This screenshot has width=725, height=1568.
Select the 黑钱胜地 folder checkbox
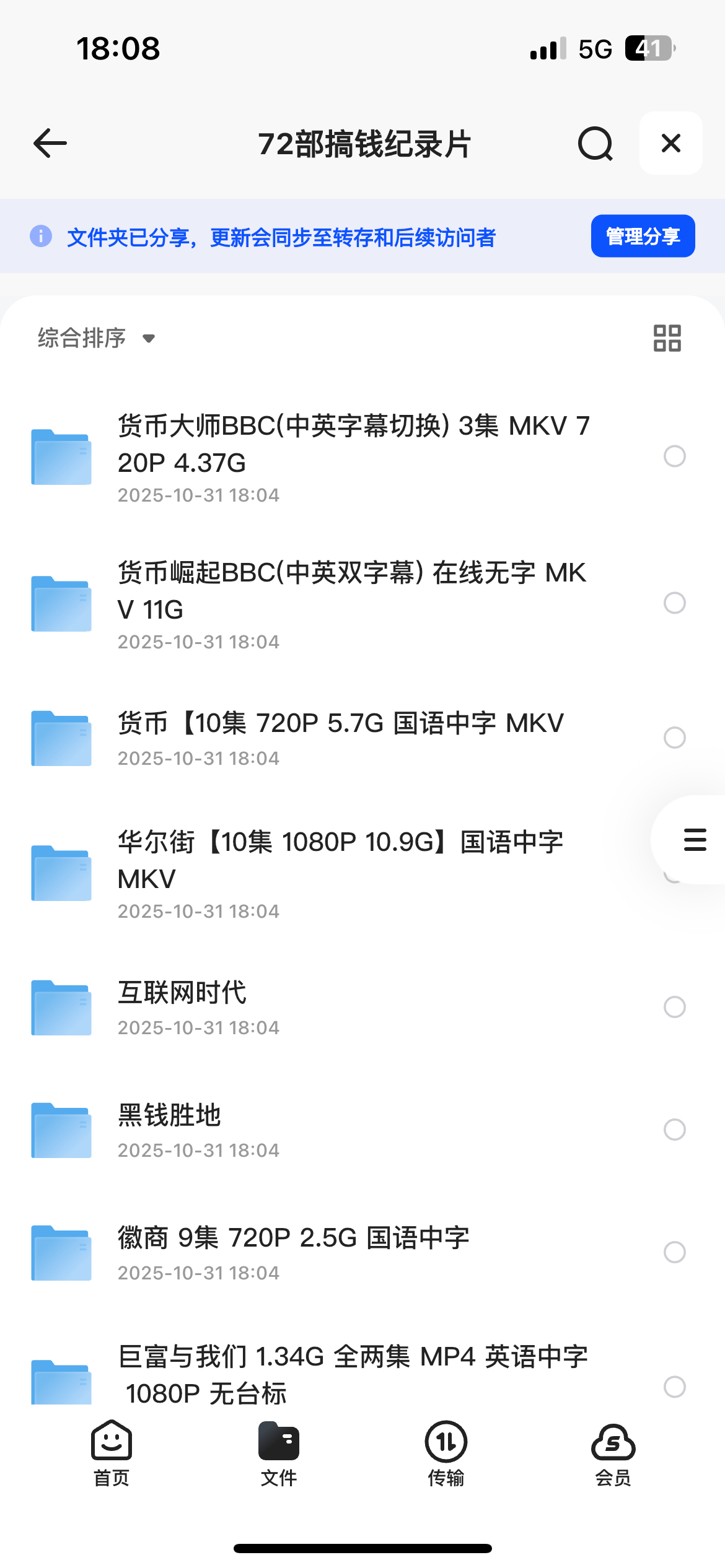pyautogui.click(x=674, y=1130)
